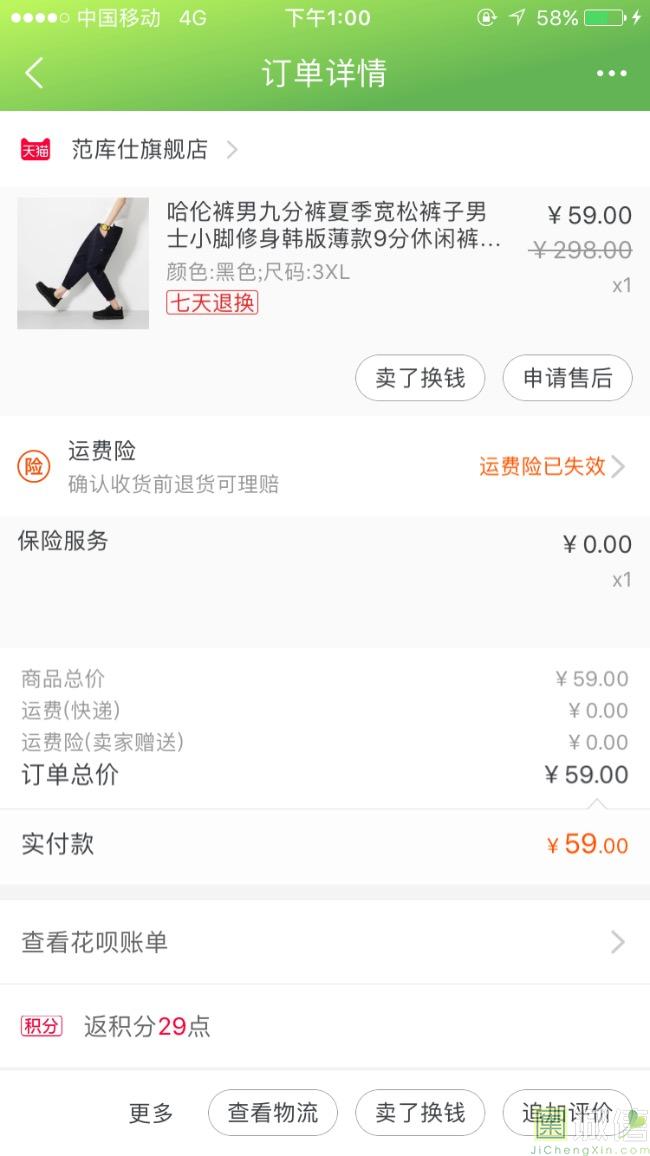Tap 卖了换钱 under the pants item
Image resolution: width=650 pixels, height=1156 pixels.
420,378
